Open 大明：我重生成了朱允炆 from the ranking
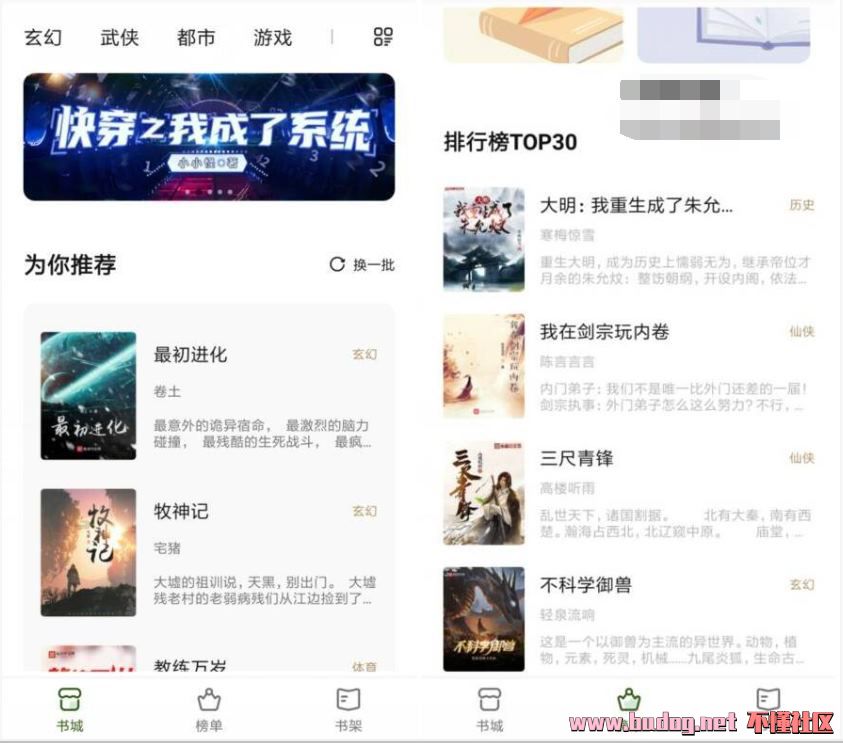Screen dimensions: 843x743 (636, 206)
